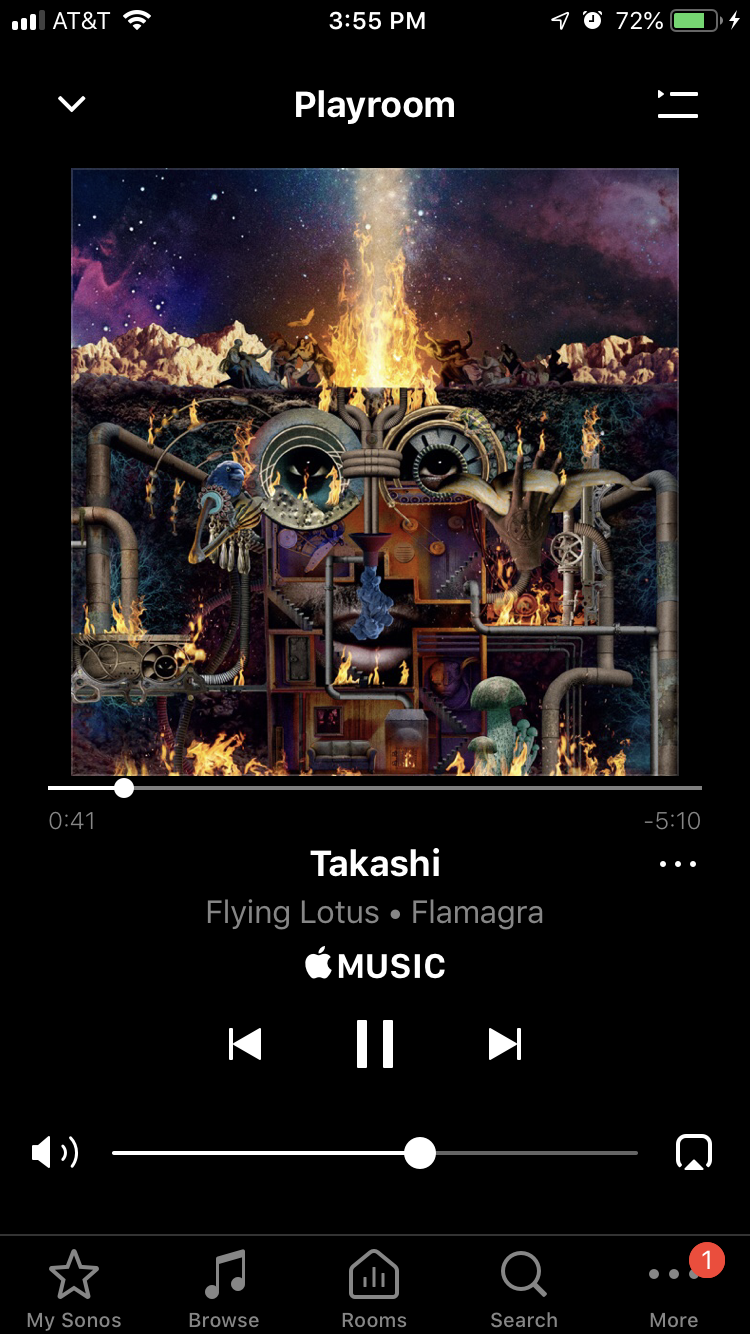Skip back to the previous track

tap(245, 1044)
